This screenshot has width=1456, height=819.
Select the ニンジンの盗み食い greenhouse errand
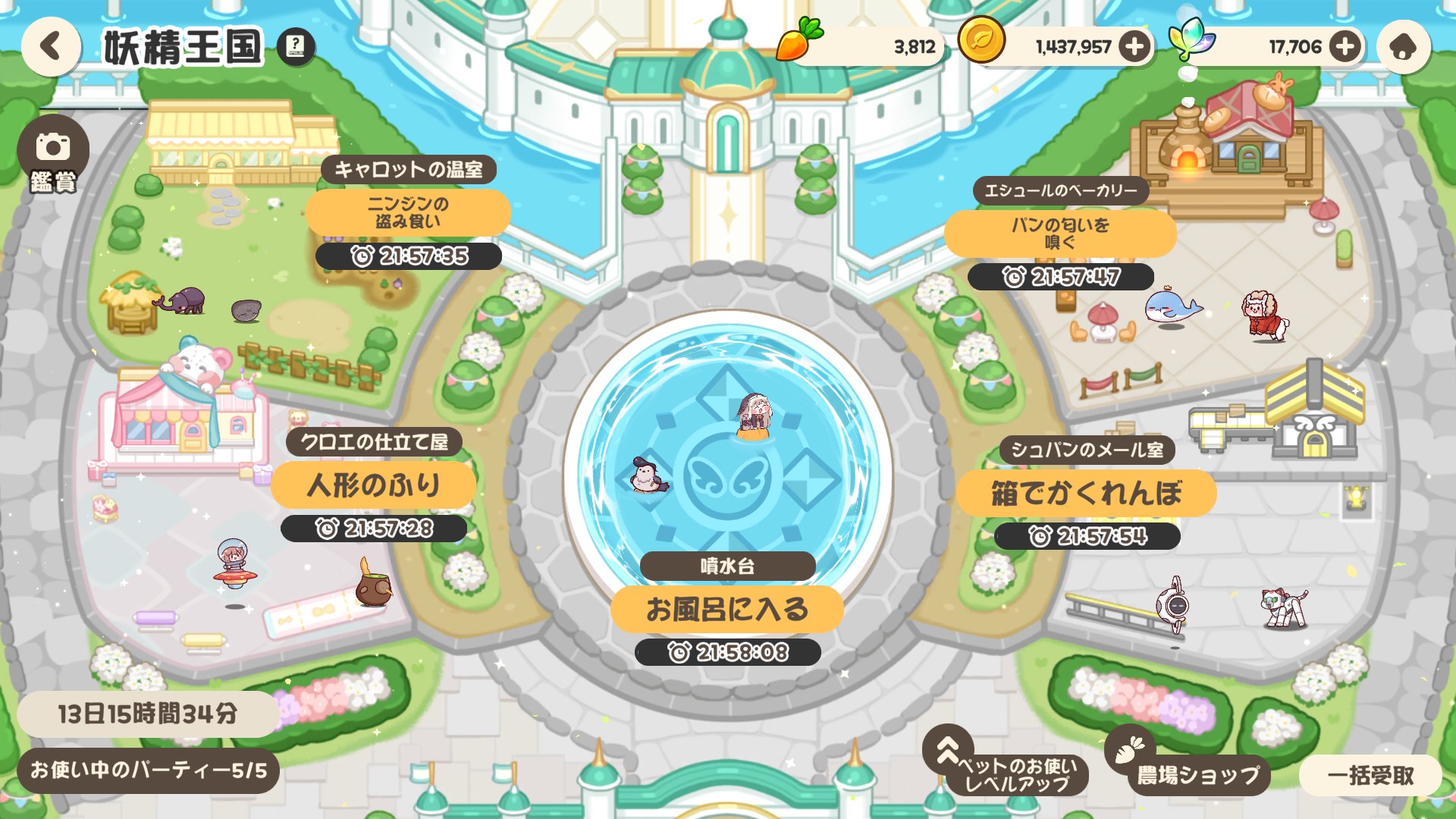pyautogui.click(x=408, y=213)
